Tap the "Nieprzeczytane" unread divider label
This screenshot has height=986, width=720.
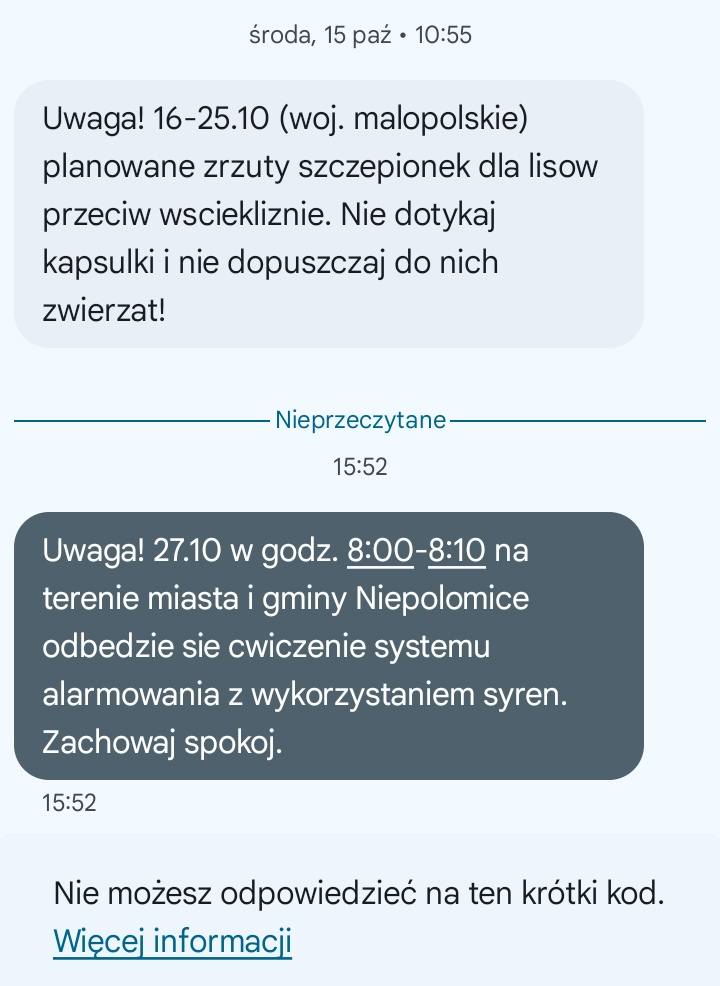point(360,420)
